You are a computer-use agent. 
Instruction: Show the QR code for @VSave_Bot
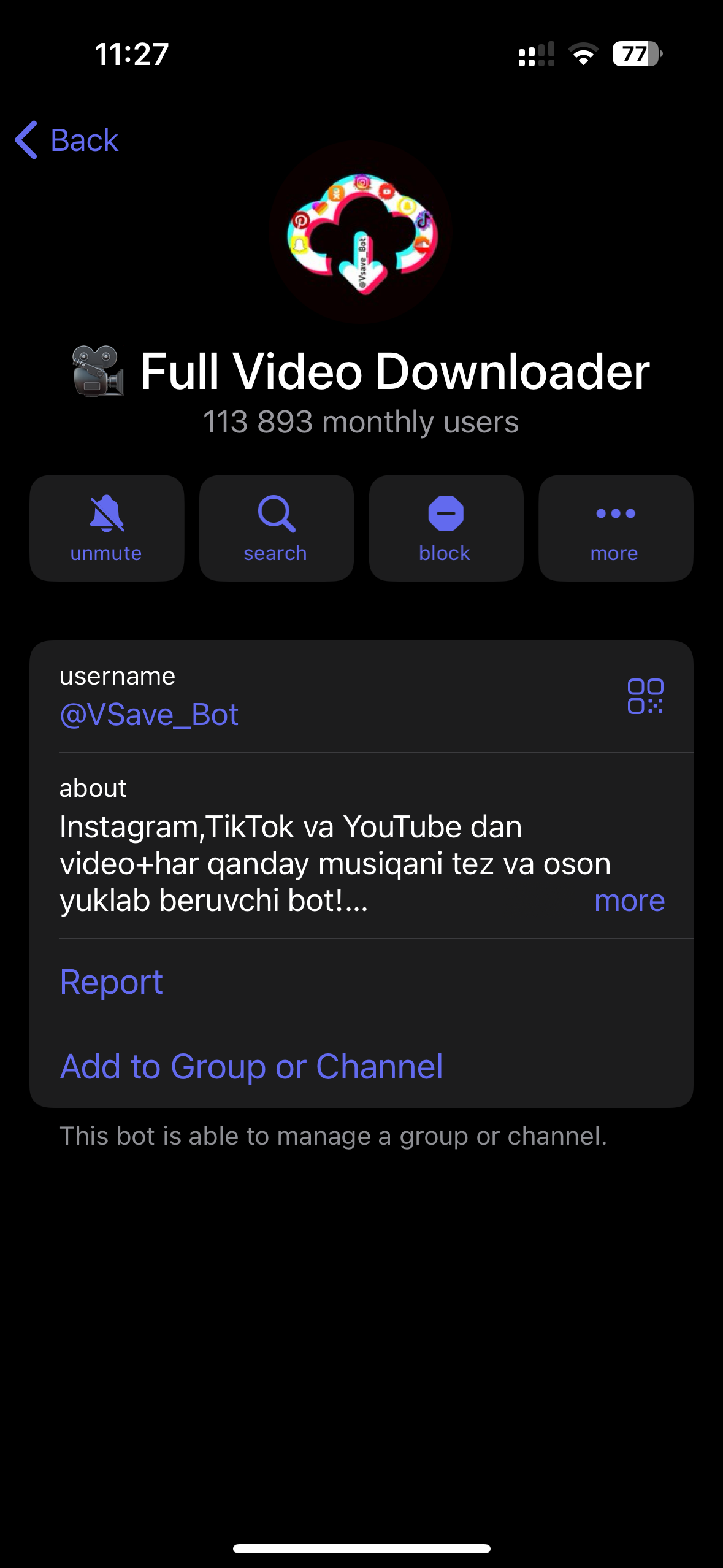click(x=645, y=696)
